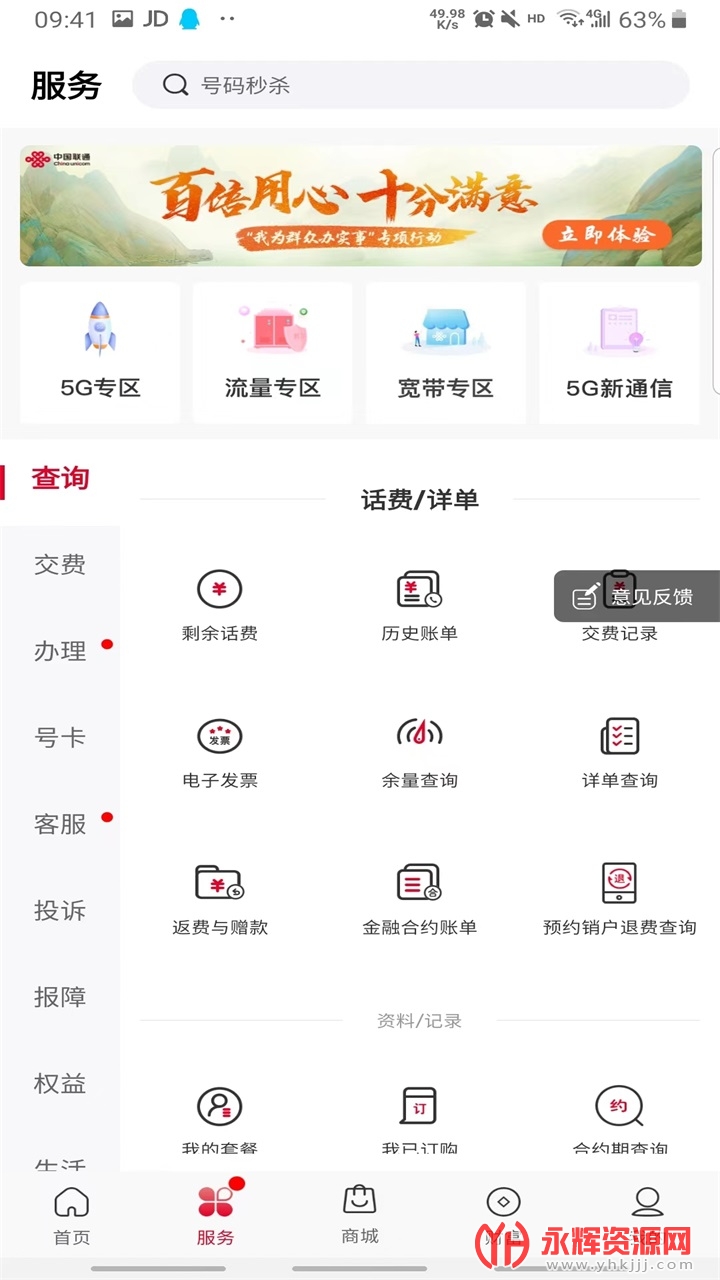Open 详单查询

click(620, 752)
